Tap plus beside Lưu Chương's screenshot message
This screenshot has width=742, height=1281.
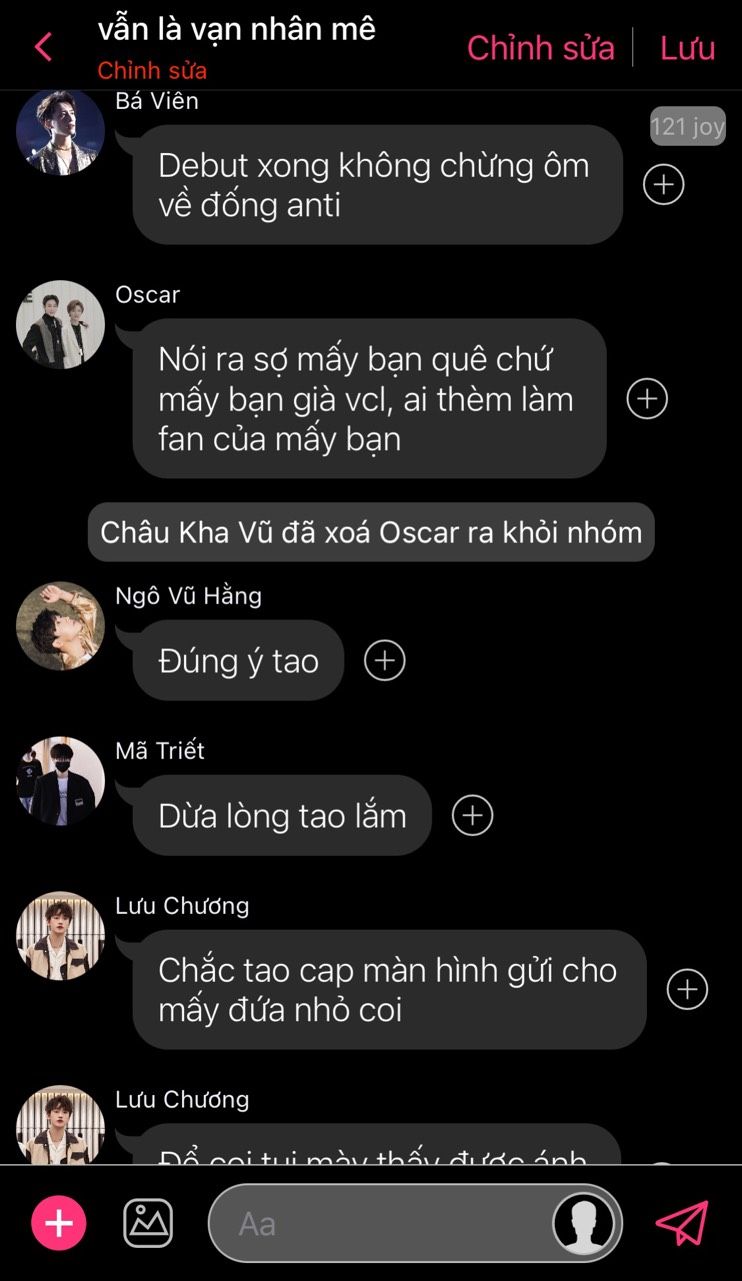687,989
